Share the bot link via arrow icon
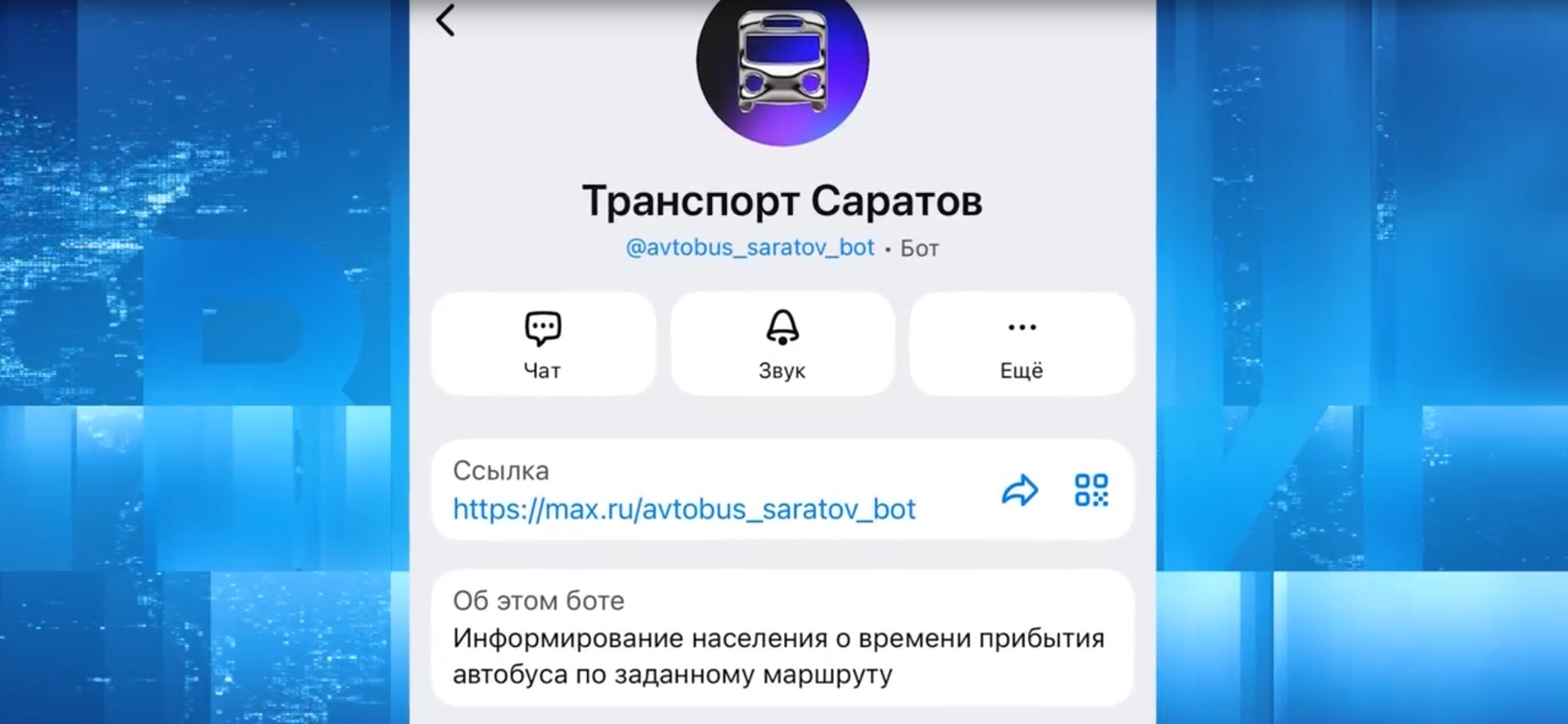Viewport: 1568px width, 724px height. 1019,491
